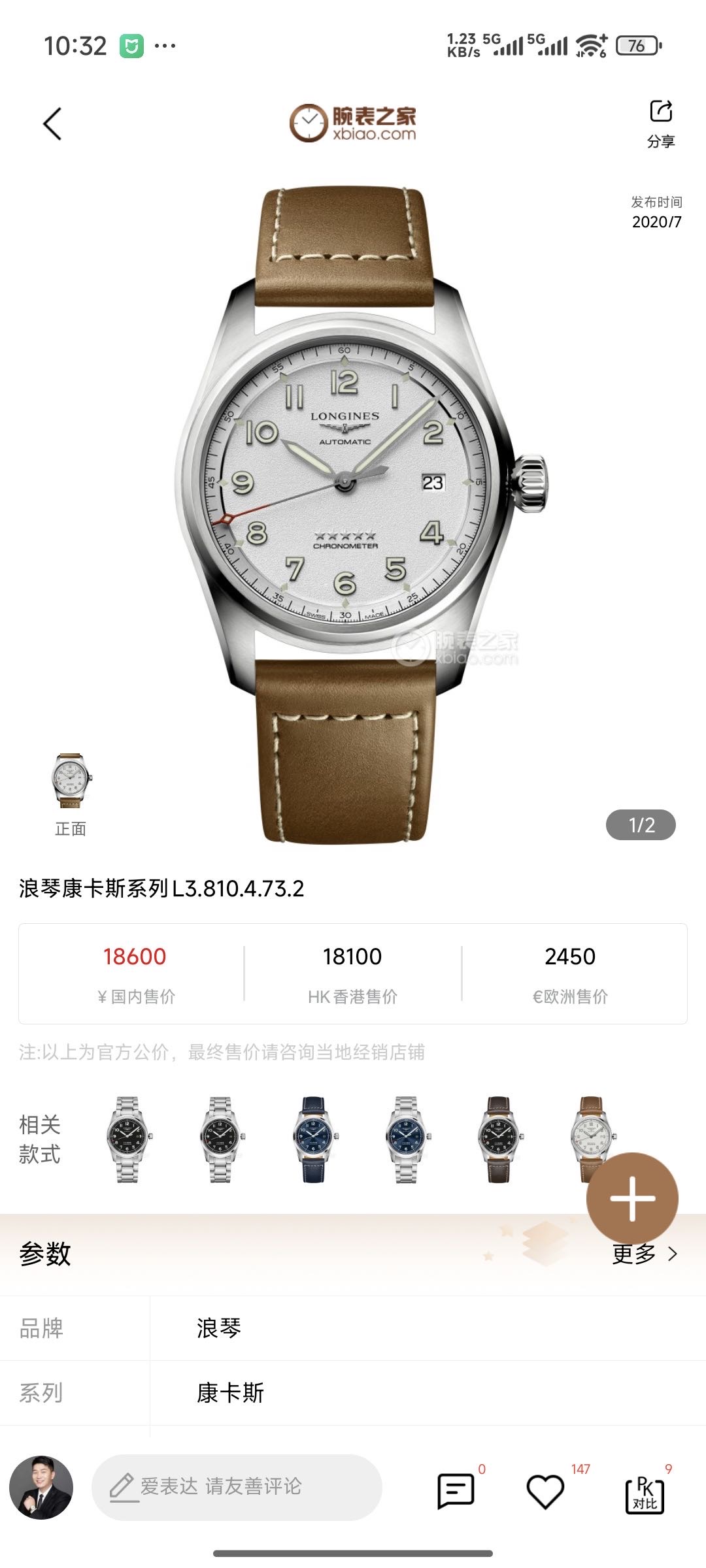706x1568 pixels.
Task: View the blue dial steel bracelet related watch
Action: (406, 1139)
